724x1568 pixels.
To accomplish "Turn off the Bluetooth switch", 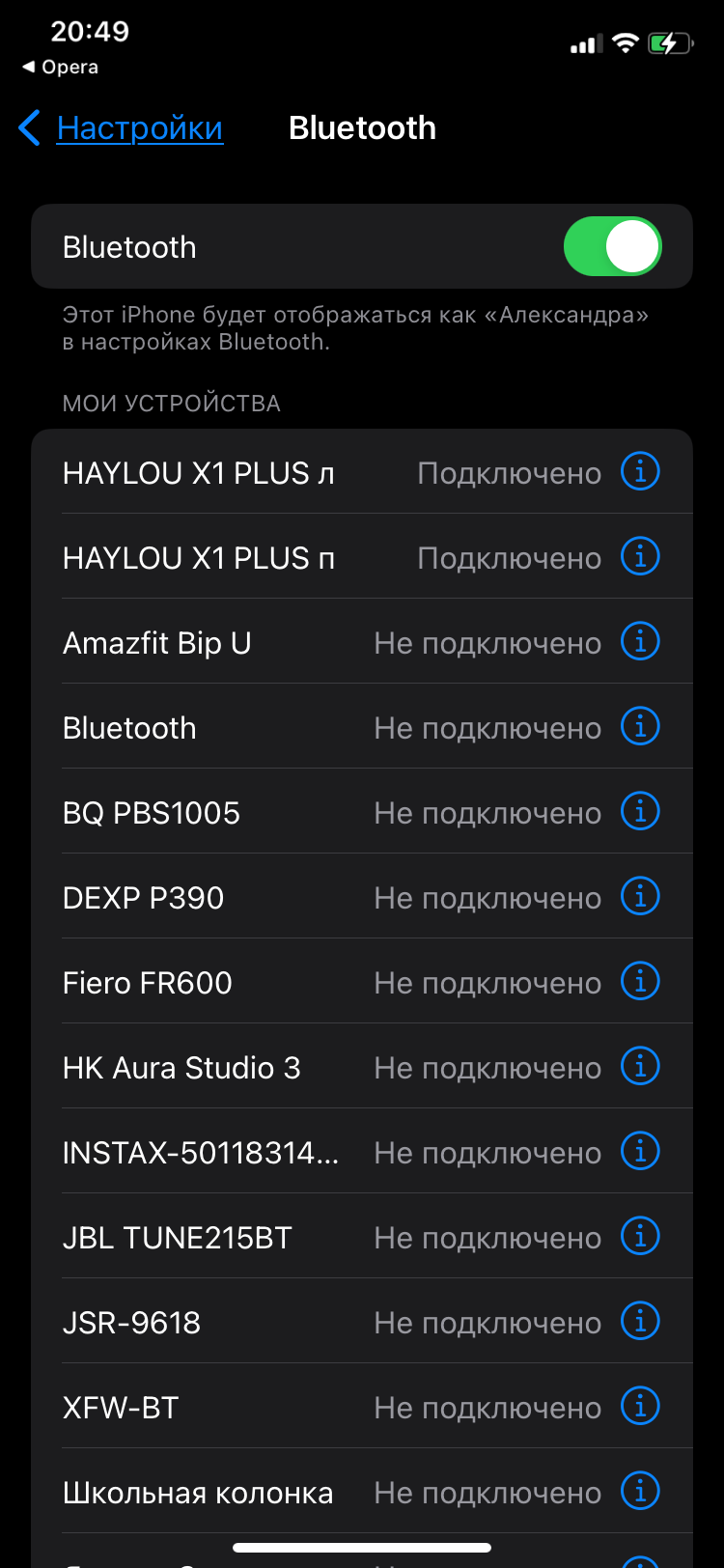I will [612, 247].
